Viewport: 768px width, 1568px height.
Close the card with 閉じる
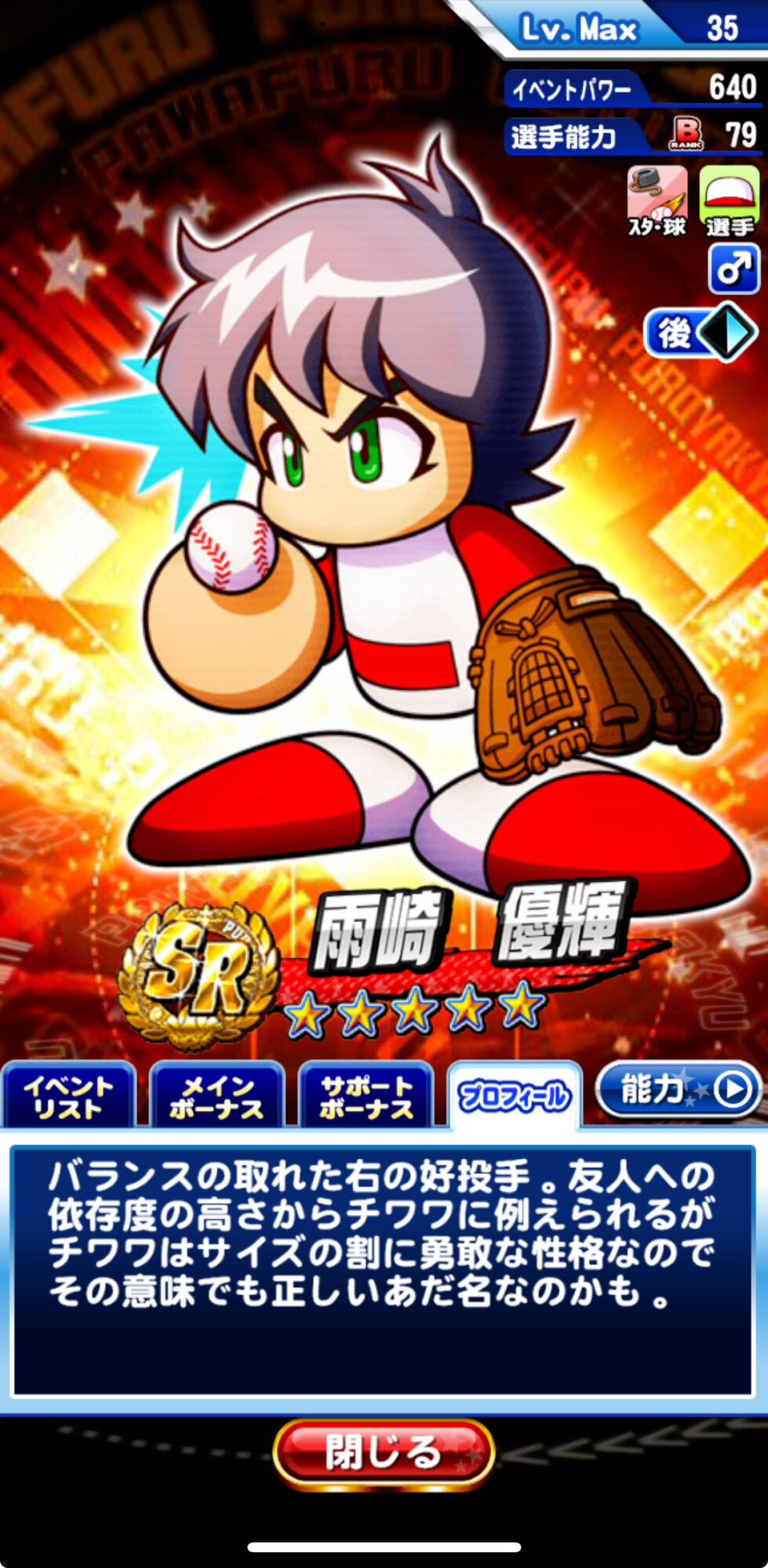pyautogui.click(x=384, y=1453)
